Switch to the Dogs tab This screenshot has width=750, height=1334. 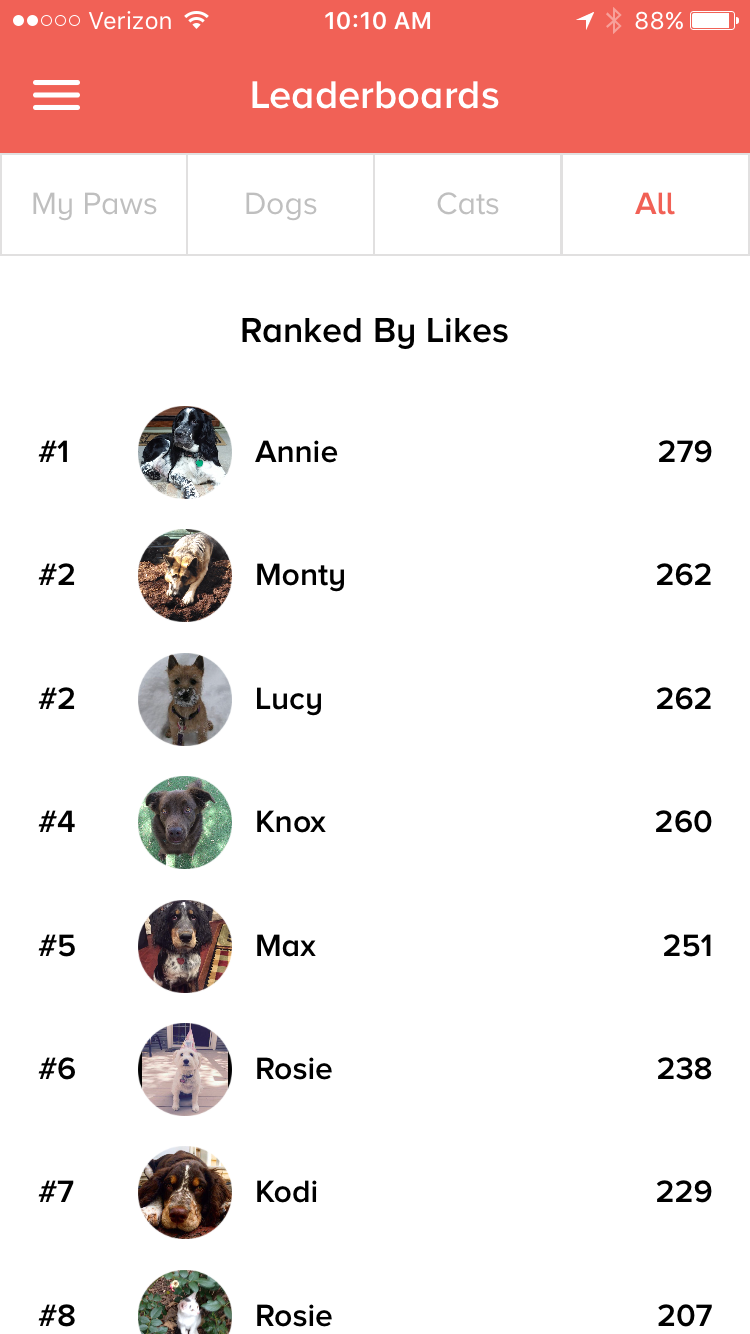coord(281,204)
